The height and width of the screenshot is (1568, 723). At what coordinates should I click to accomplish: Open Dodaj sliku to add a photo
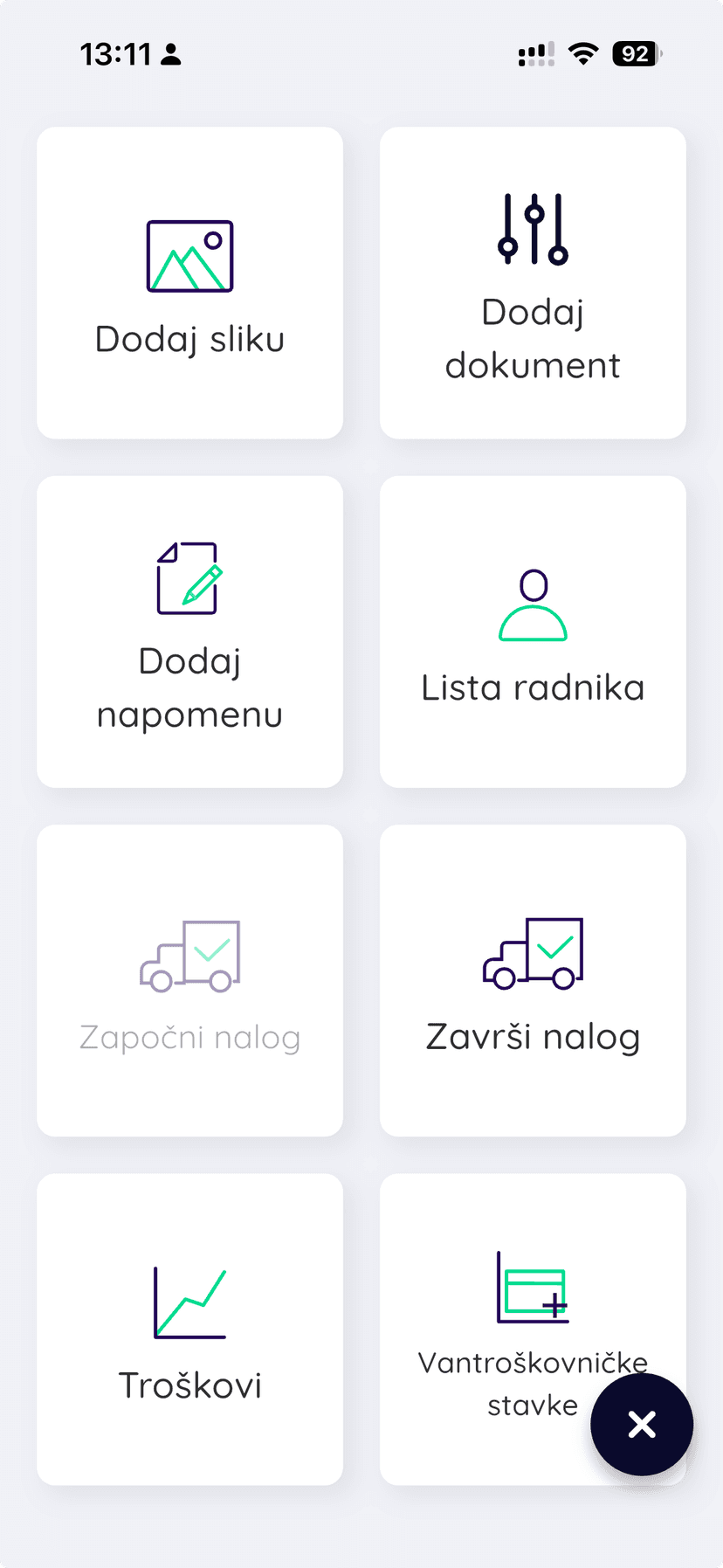coord(189,281)
